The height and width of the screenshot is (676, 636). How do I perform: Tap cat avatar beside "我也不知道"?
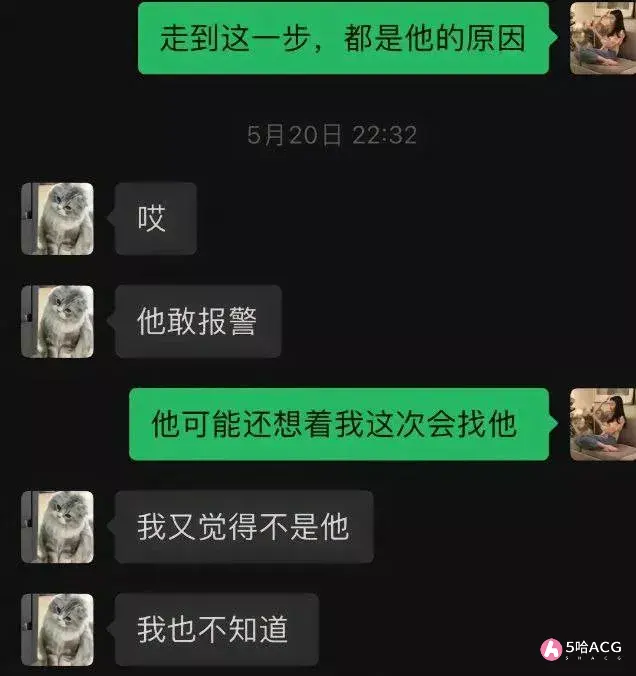click(x=58, y=630)
